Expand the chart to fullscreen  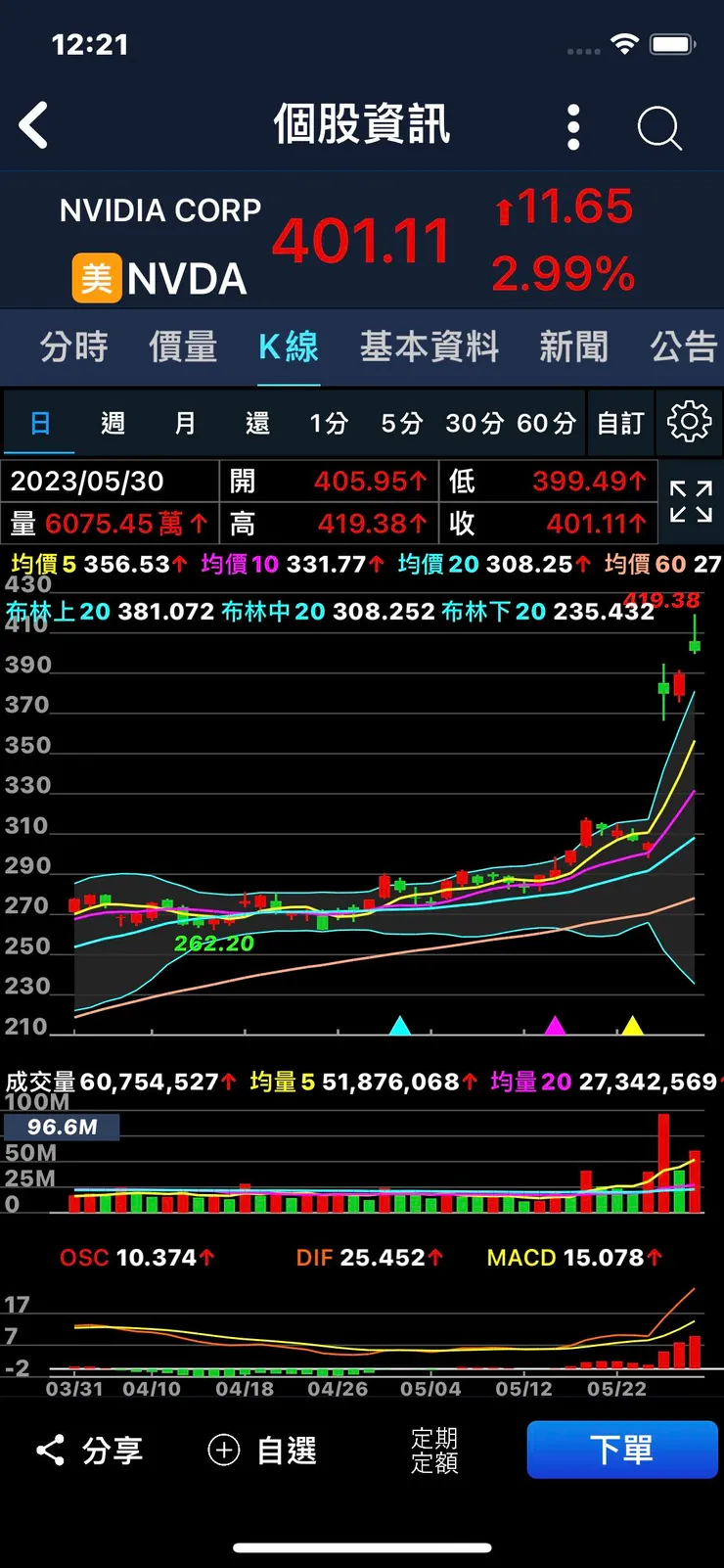click(691, 501)
